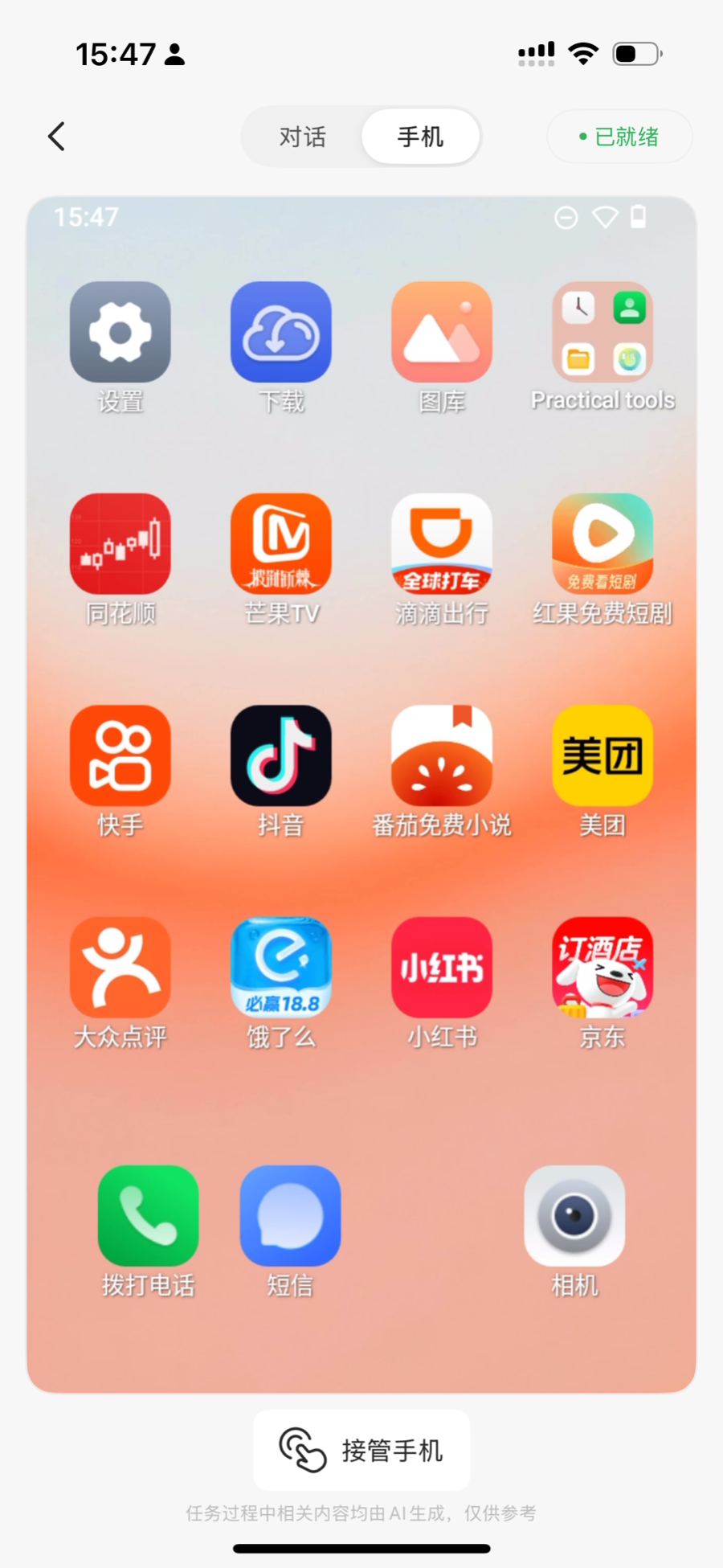Select the 手机 tab

coord(420,137)
